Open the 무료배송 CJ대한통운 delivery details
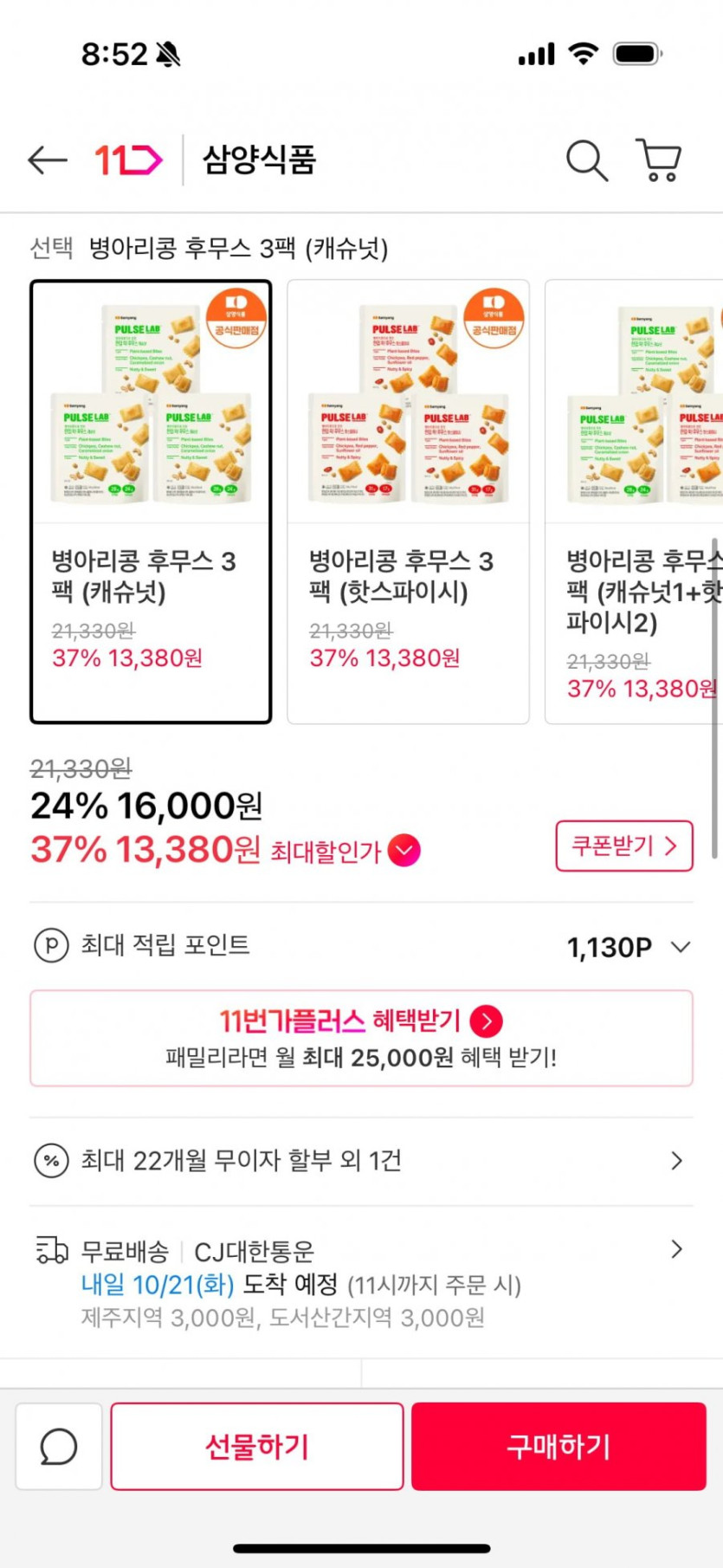Screen dimensions: 723x1568 point(361,1282)
